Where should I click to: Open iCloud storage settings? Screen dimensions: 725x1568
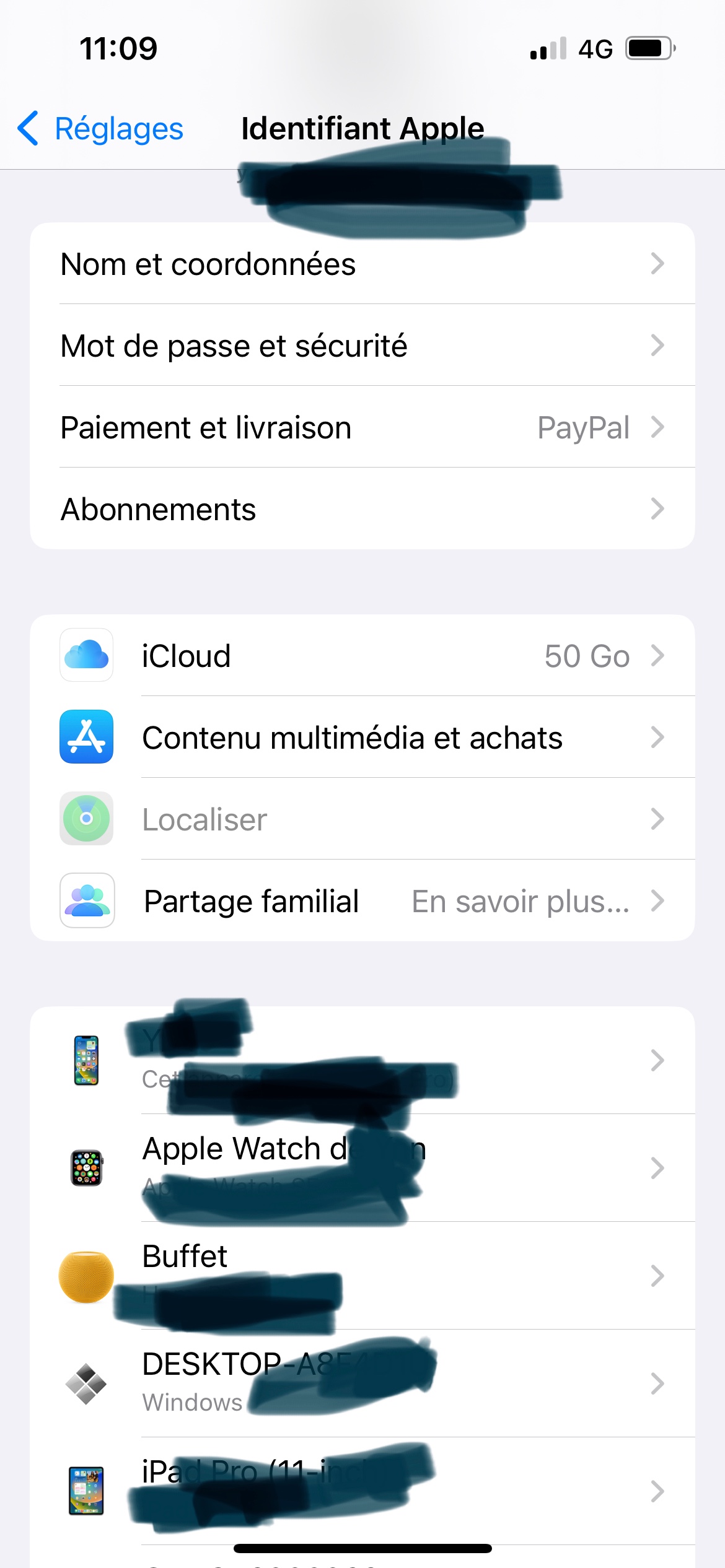[362, 656]
